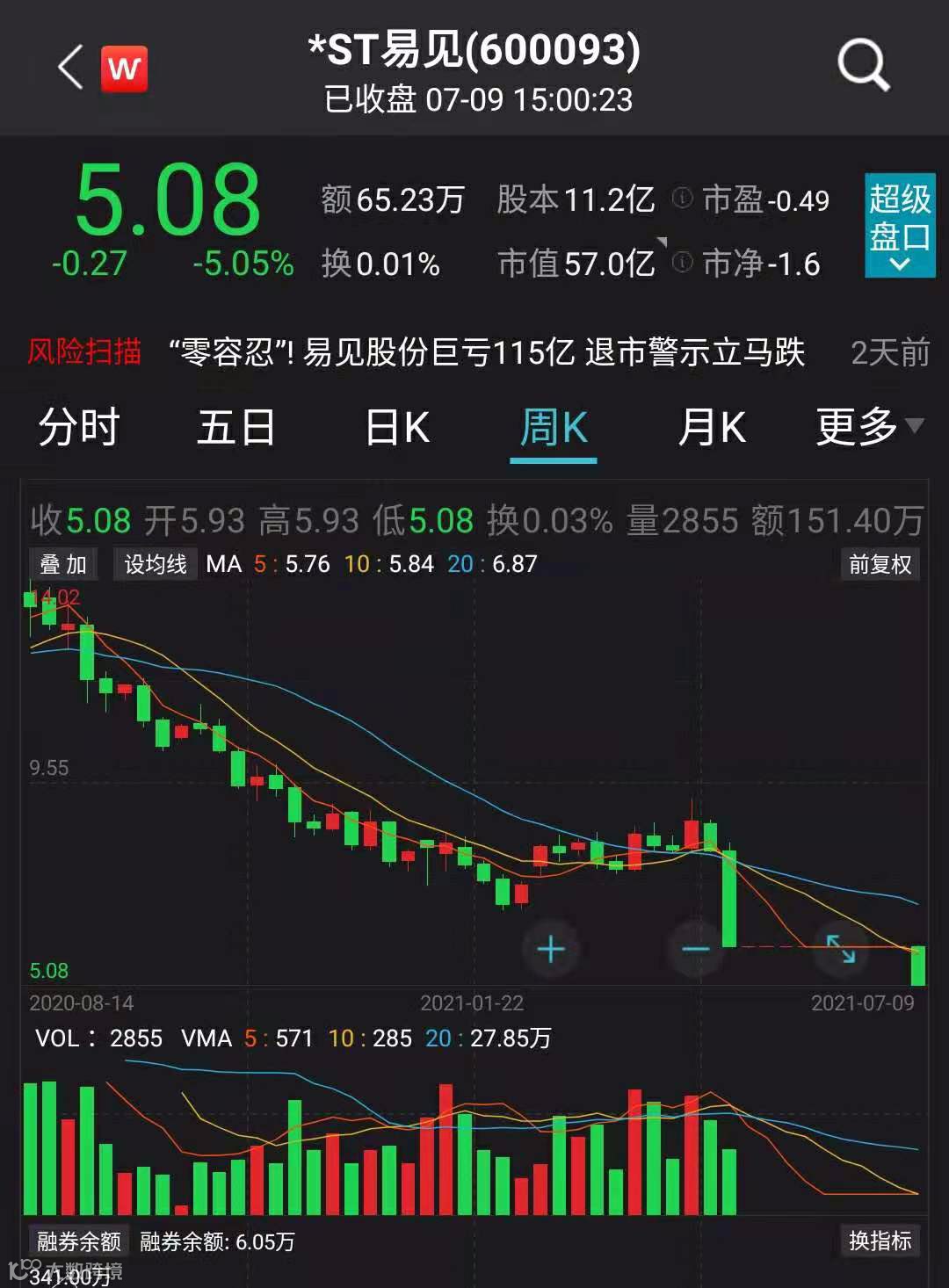
Task: Go back using the top-left arrow
Action: [x=70, y=67]
